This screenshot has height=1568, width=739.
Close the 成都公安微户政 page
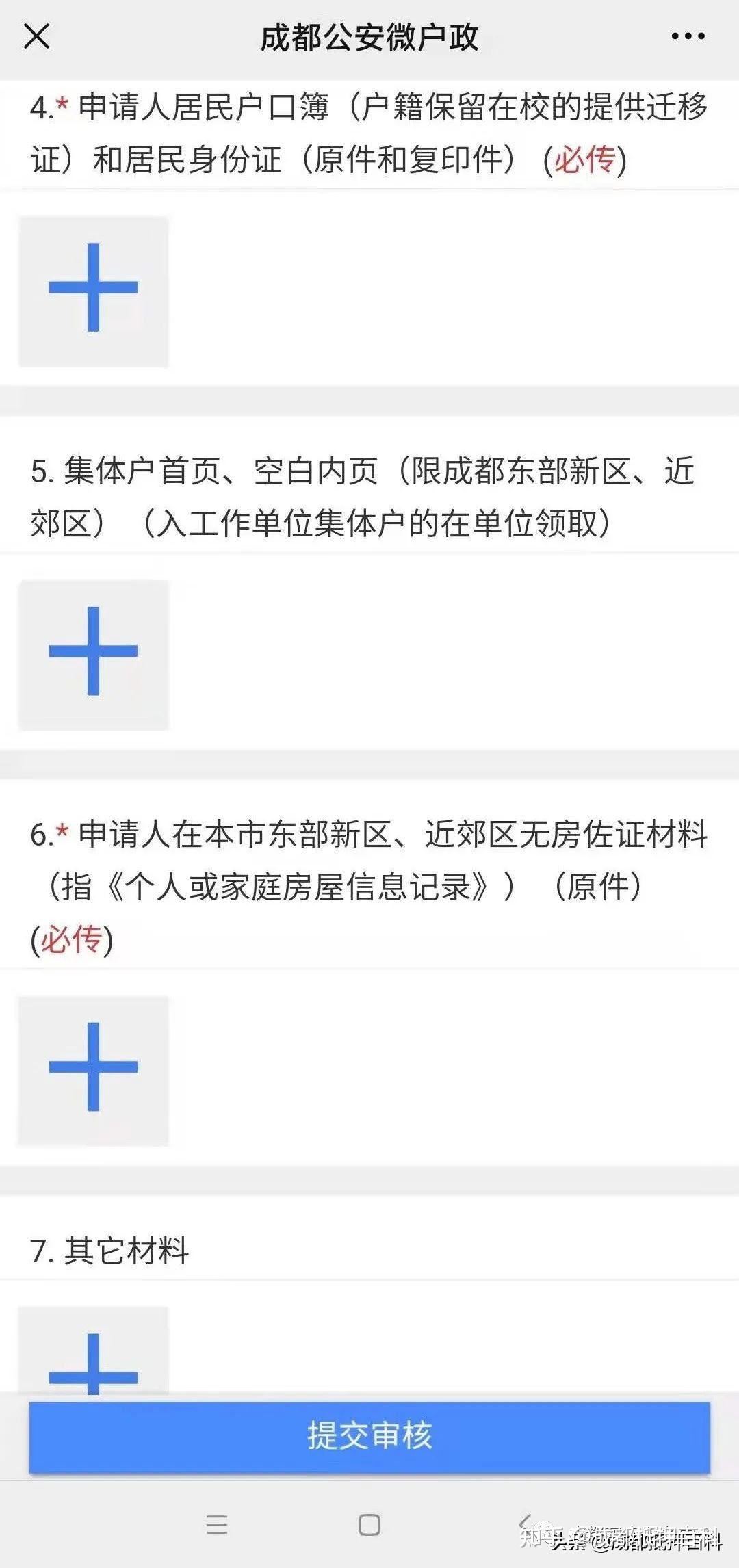(x=36, y=36)
